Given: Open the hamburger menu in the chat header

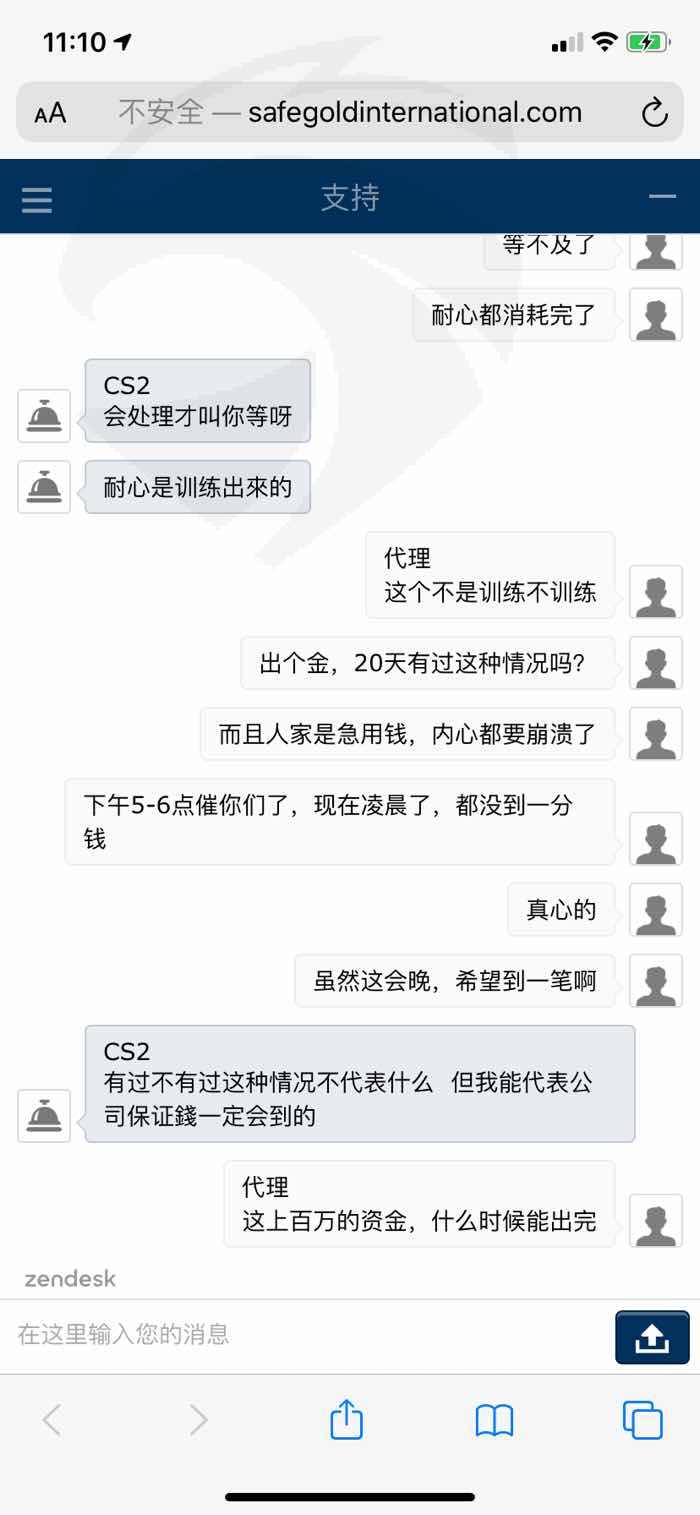Looking at the screenshot, I should pyautogui.click(x=37, y=199).
